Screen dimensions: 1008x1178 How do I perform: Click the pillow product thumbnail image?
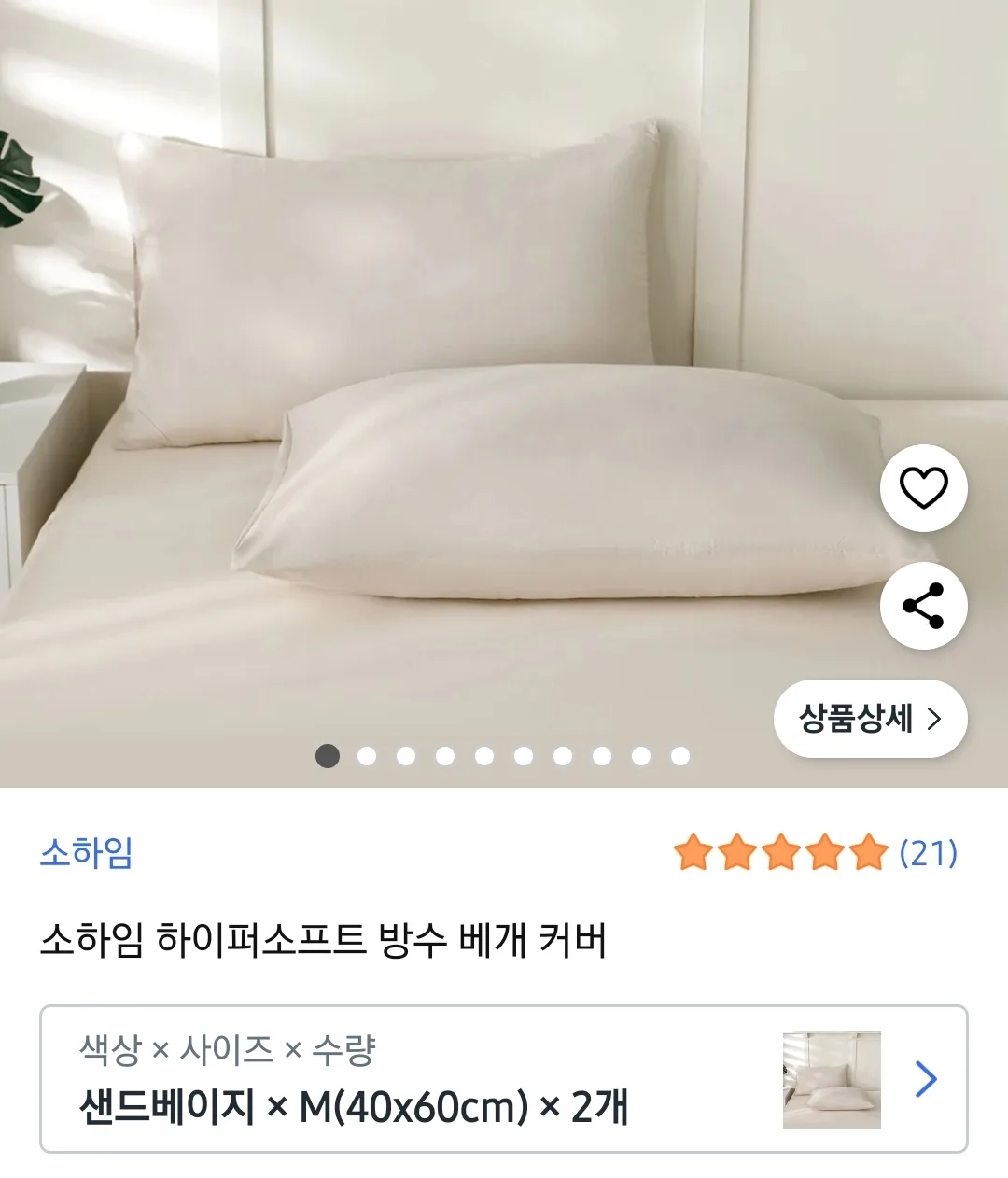pyautogui.click(x=830, y=1078)
